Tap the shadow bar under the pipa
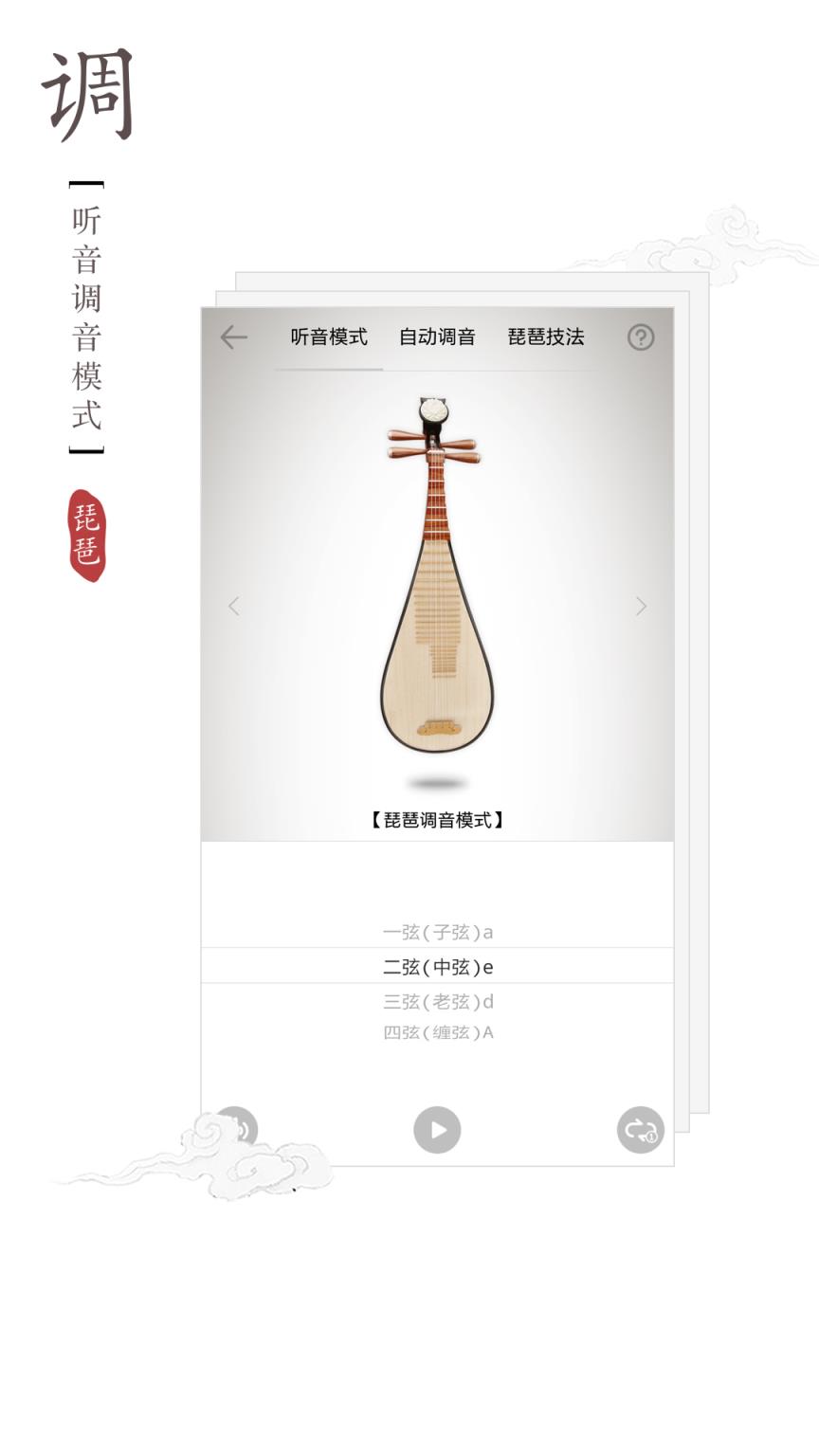 437,782
